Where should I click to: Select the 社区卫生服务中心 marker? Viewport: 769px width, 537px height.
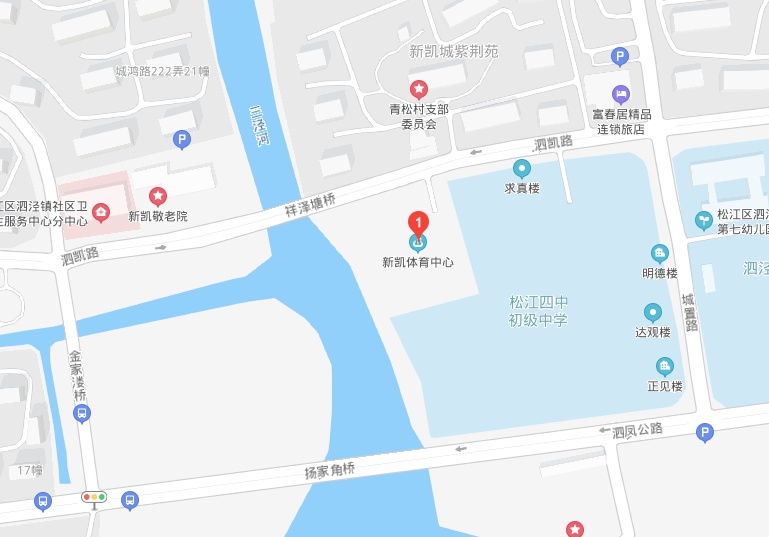(101, 213)
